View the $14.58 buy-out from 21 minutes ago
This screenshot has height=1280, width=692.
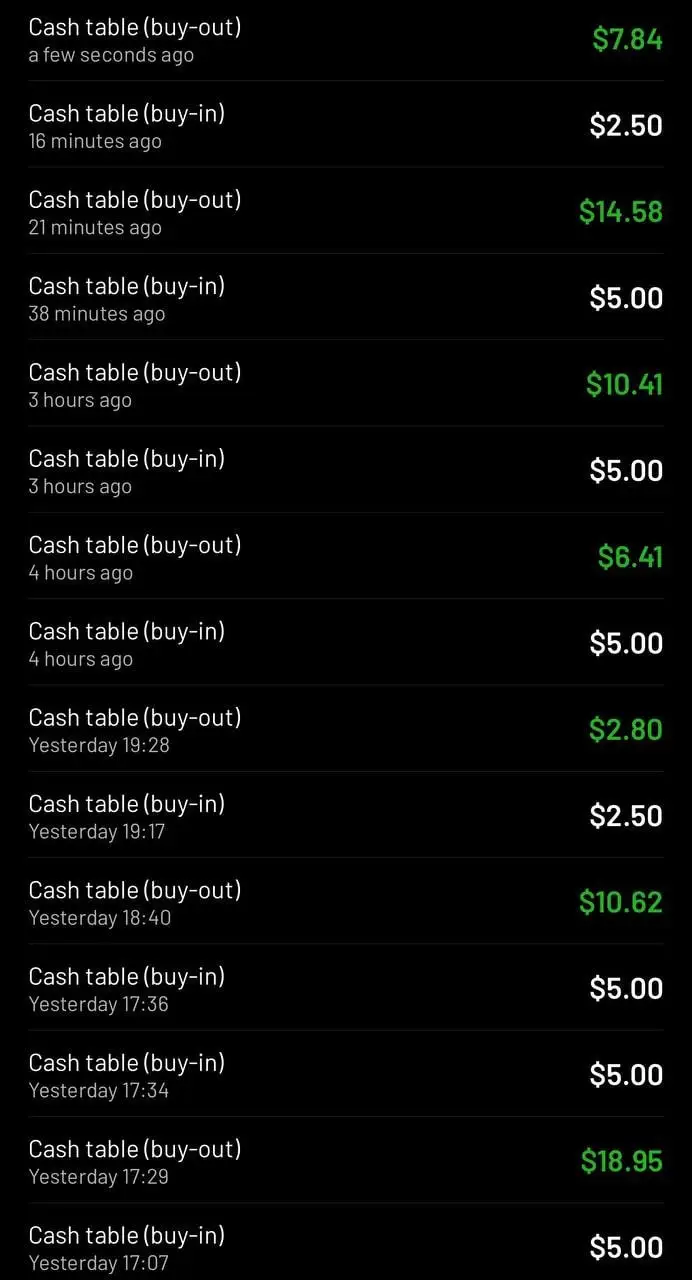(x=346, y=211)
